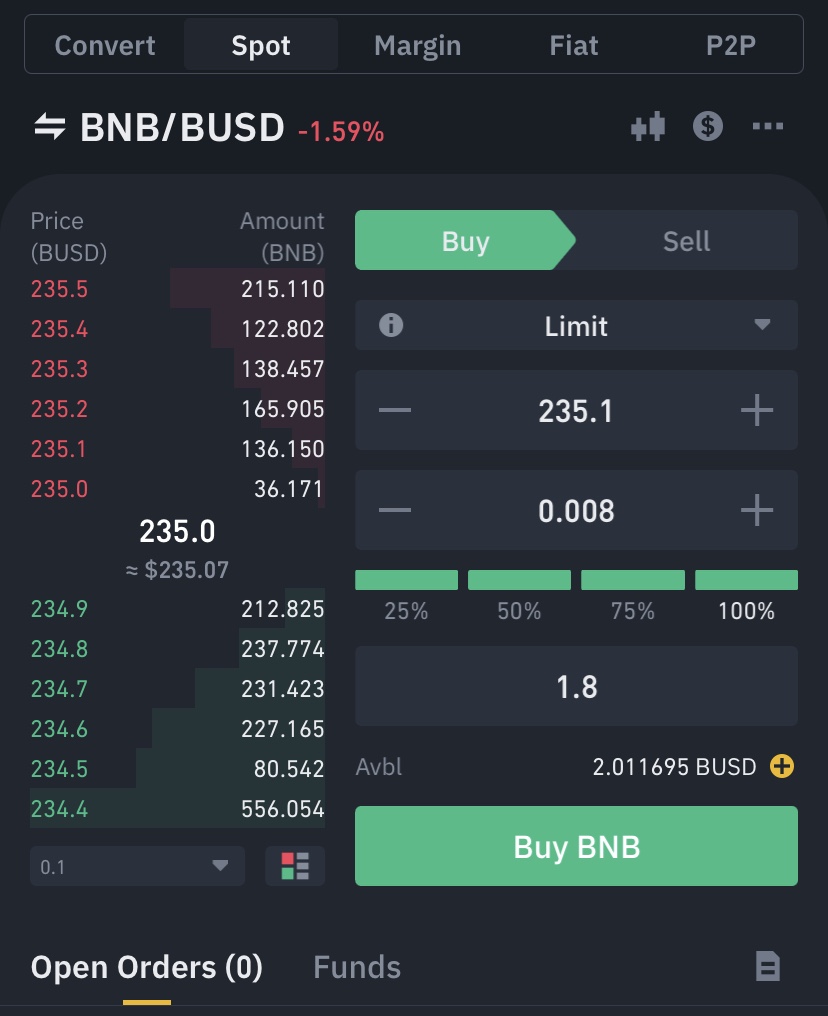Open the candlestick chart view

(x=648, y=127)
